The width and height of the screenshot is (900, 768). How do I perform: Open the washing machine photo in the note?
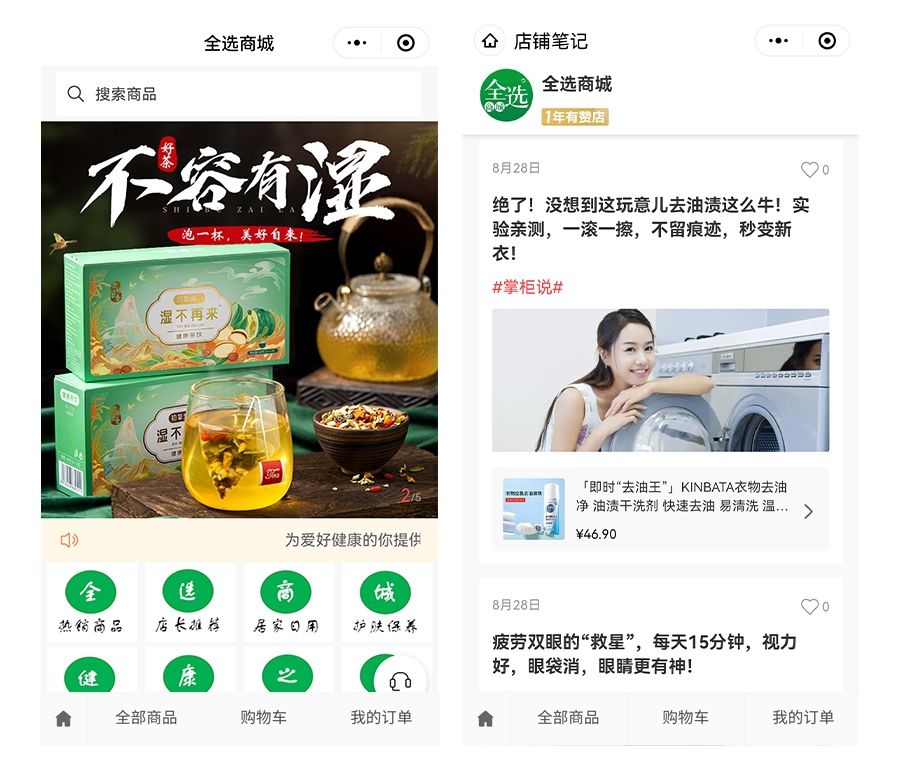coord(660,380)
